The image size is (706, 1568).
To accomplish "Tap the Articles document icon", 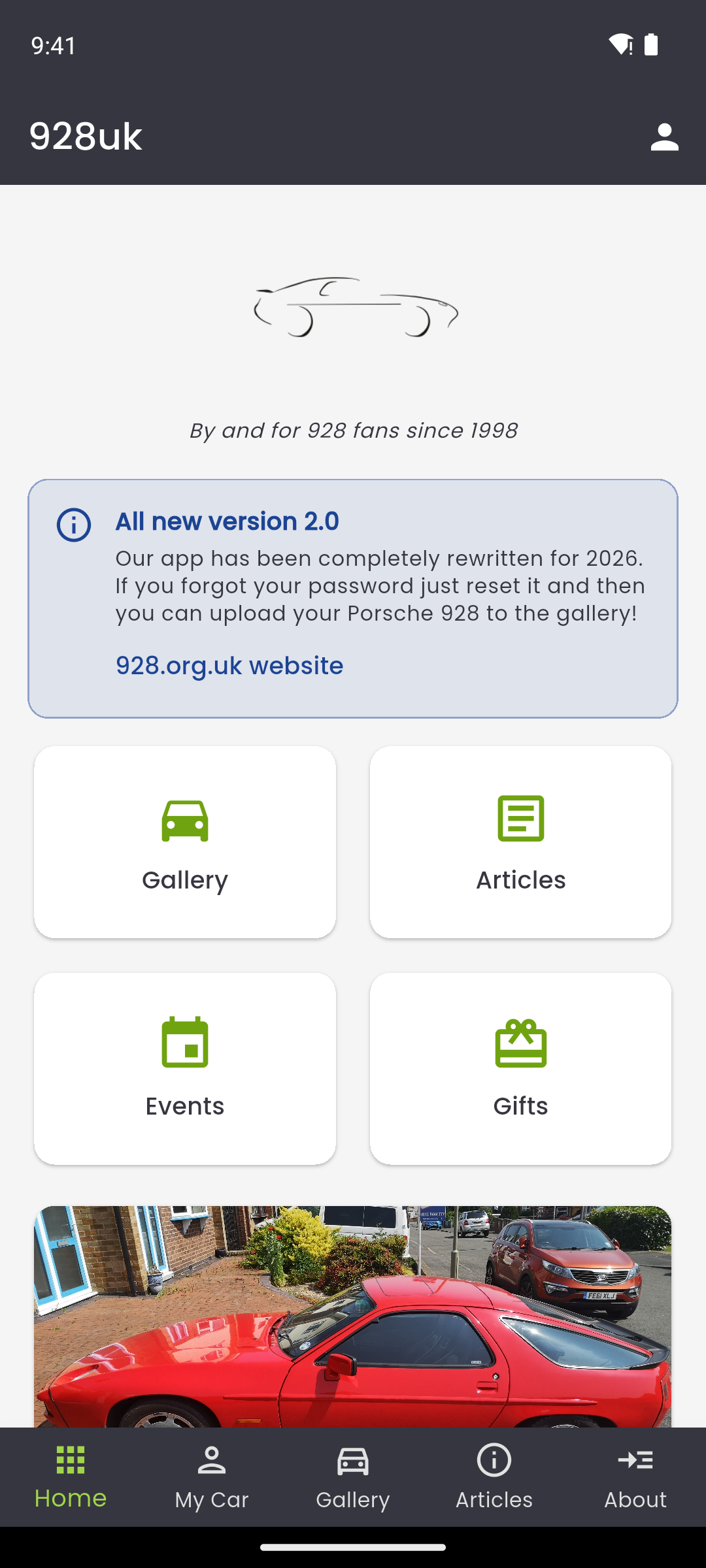I will (520, 817).
